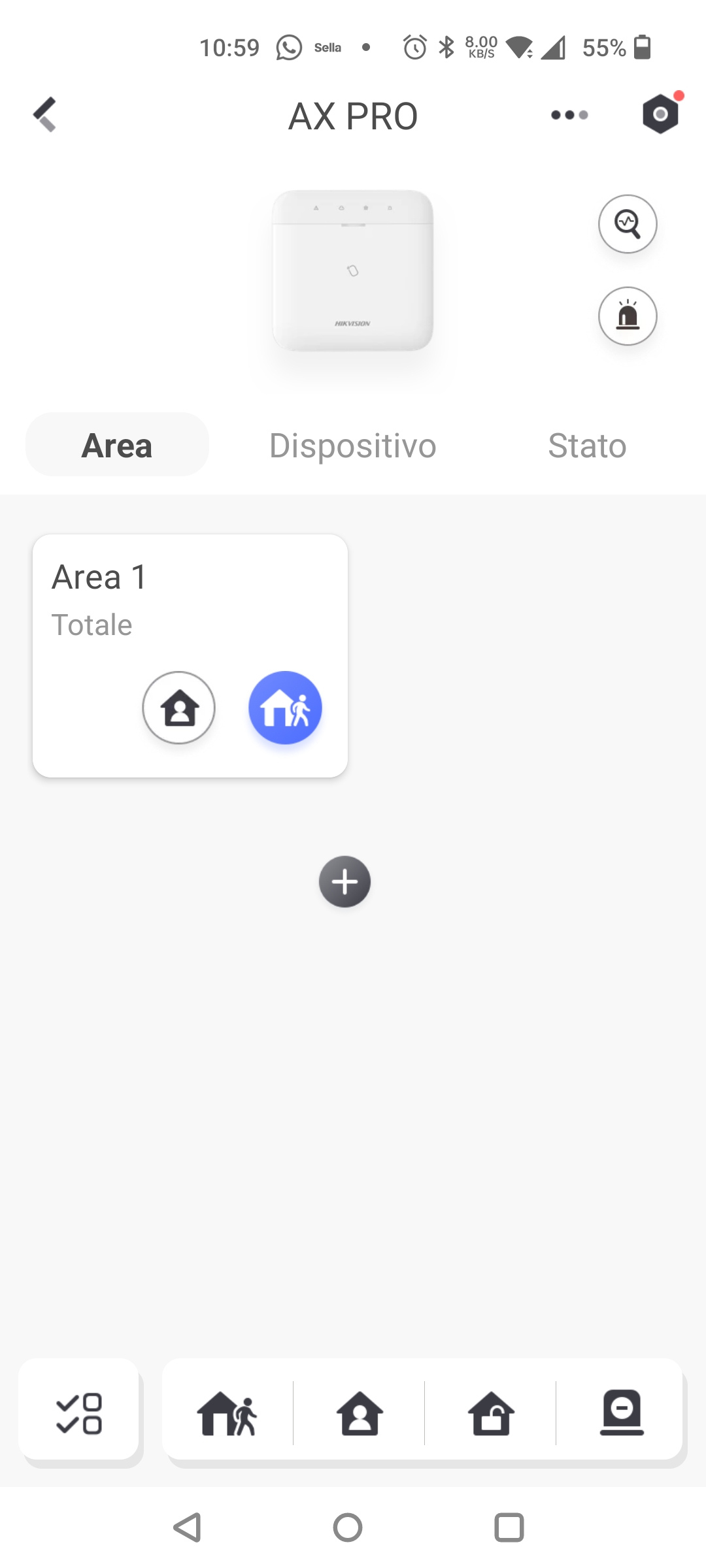Add a new area with the plus button
Screen dimensions: 706x1568
point(345,881)
